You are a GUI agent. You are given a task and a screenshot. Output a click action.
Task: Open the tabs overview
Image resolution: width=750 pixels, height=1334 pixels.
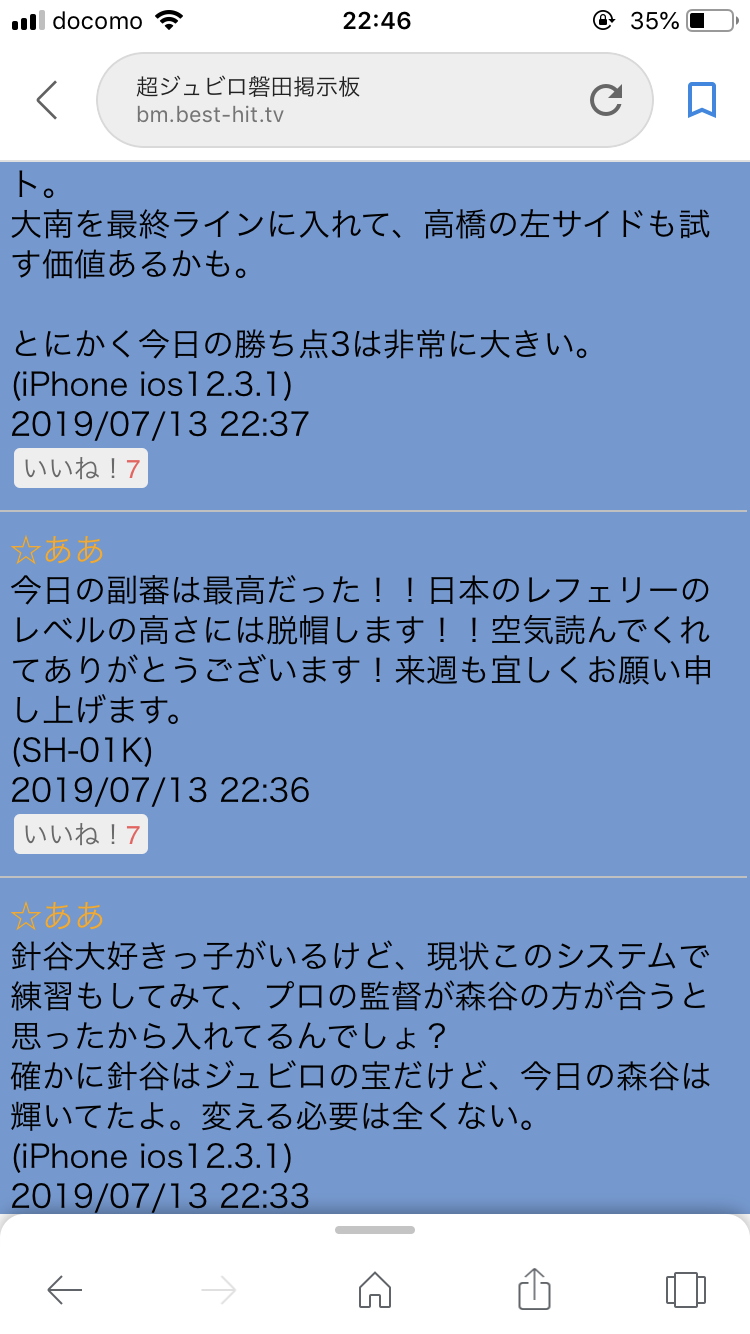[x=685, y=1290]
